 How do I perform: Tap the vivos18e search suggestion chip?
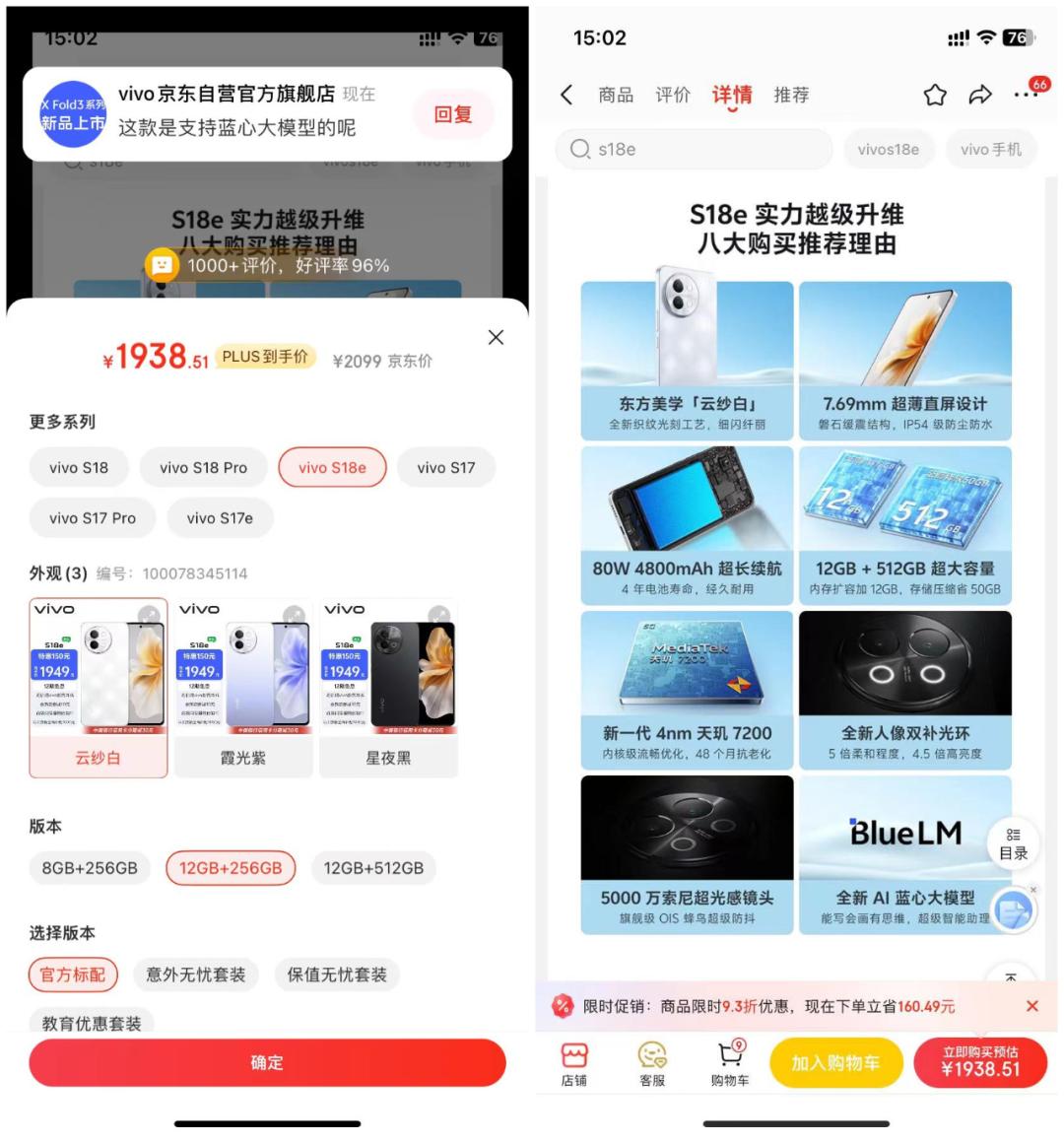pos(888,150)
